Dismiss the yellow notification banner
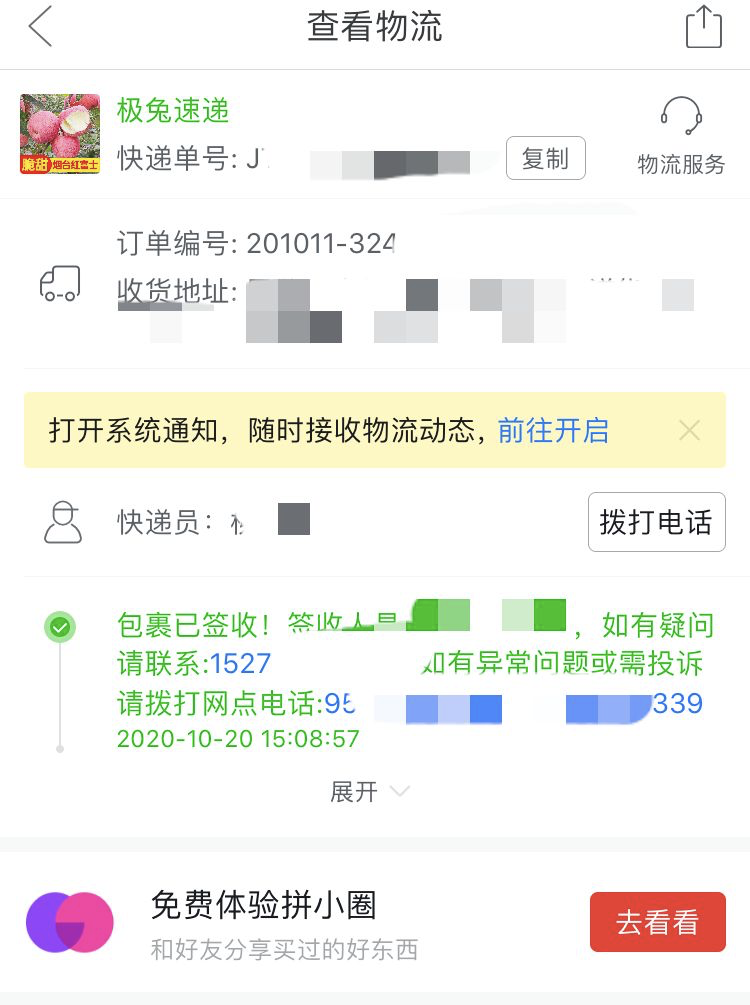 coord(689,431)
